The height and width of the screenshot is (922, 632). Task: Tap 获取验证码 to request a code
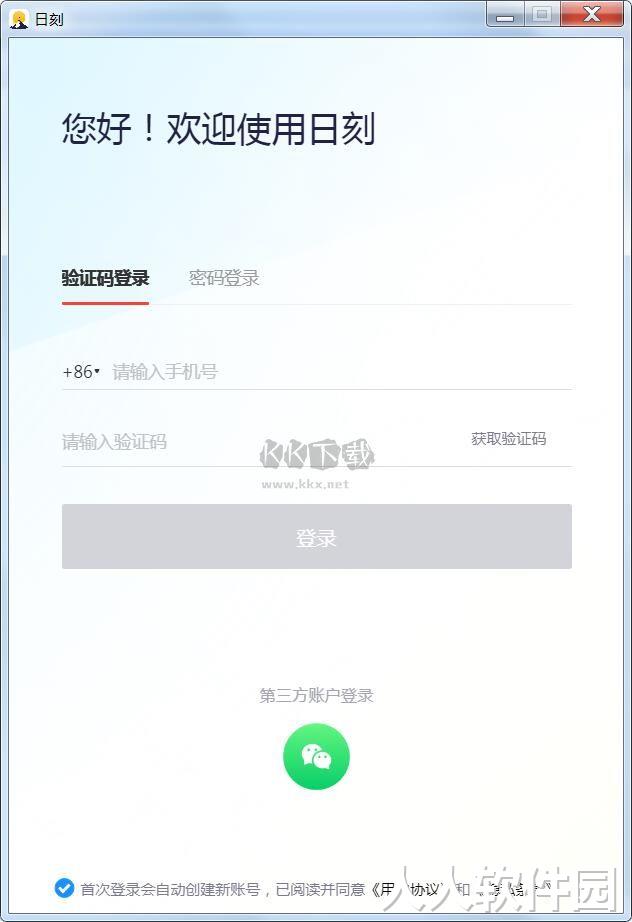click(x=508, y=439)
